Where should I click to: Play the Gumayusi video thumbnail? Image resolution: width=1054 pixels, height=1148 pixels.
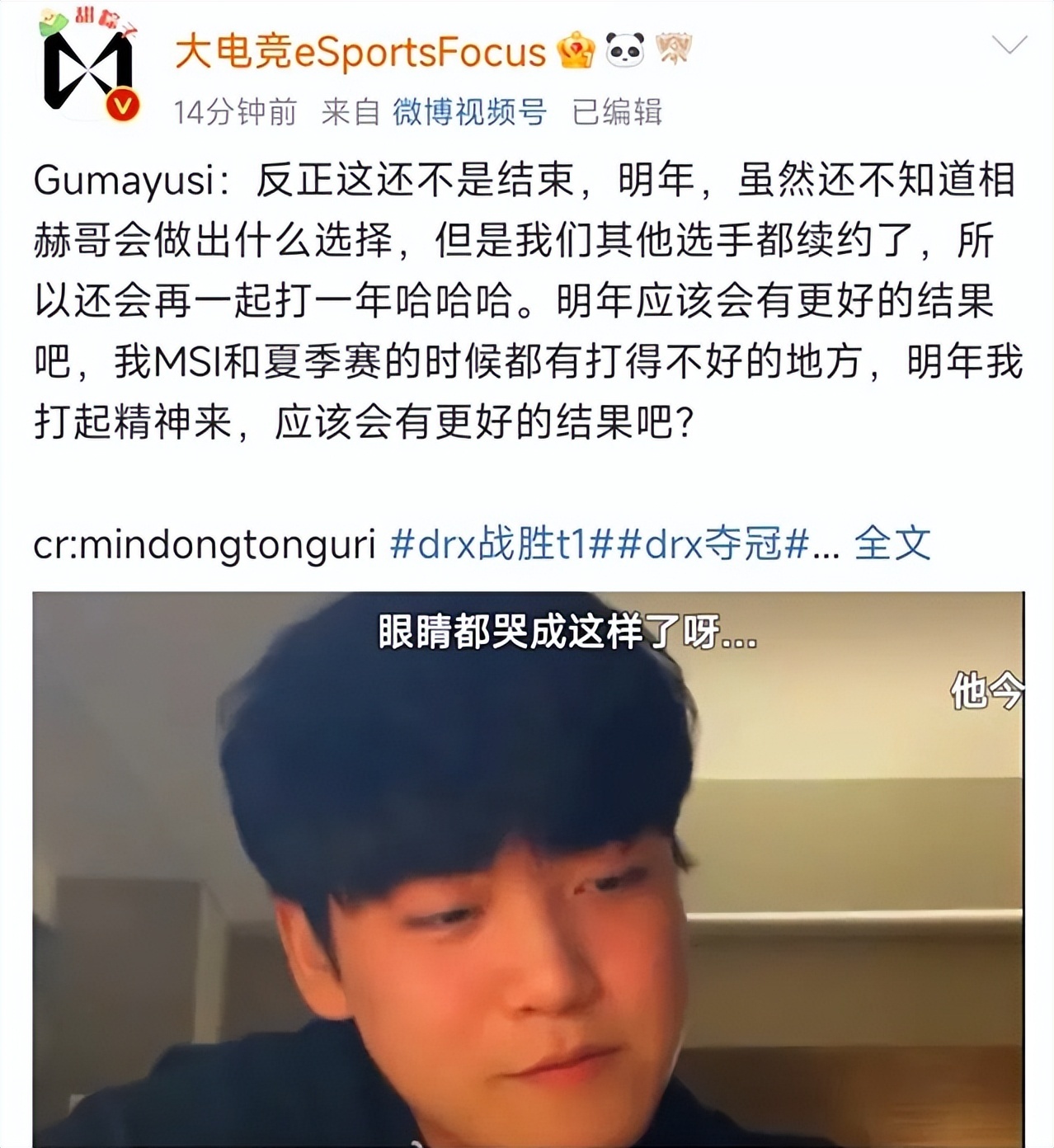[x=528, y=868]
